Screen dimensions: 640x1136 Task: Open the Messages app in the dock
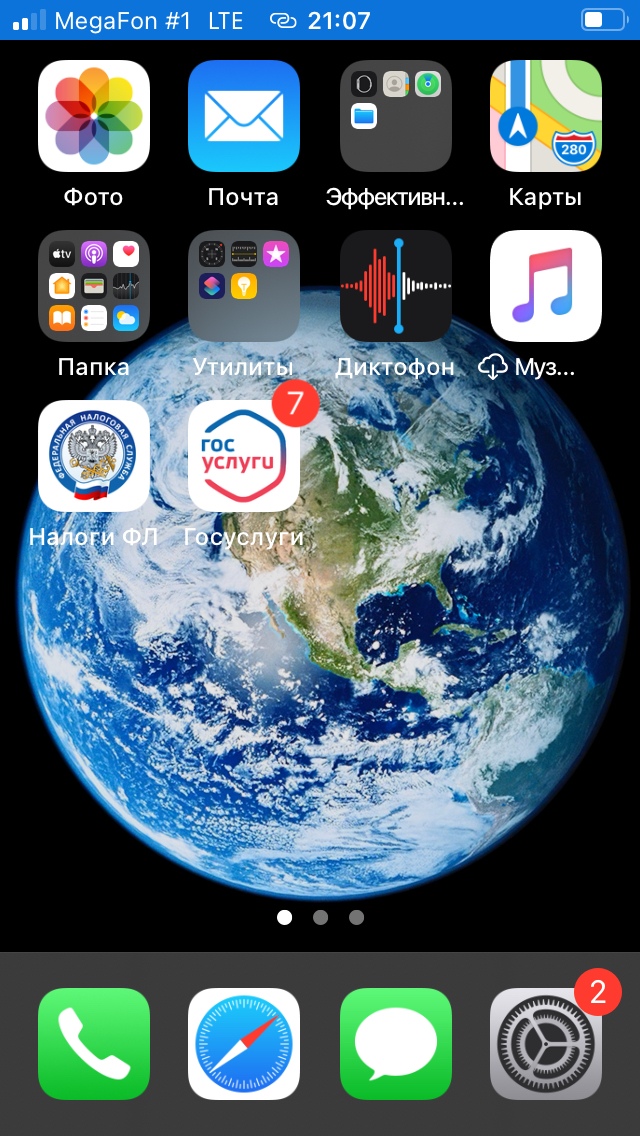pos(395,1044)
